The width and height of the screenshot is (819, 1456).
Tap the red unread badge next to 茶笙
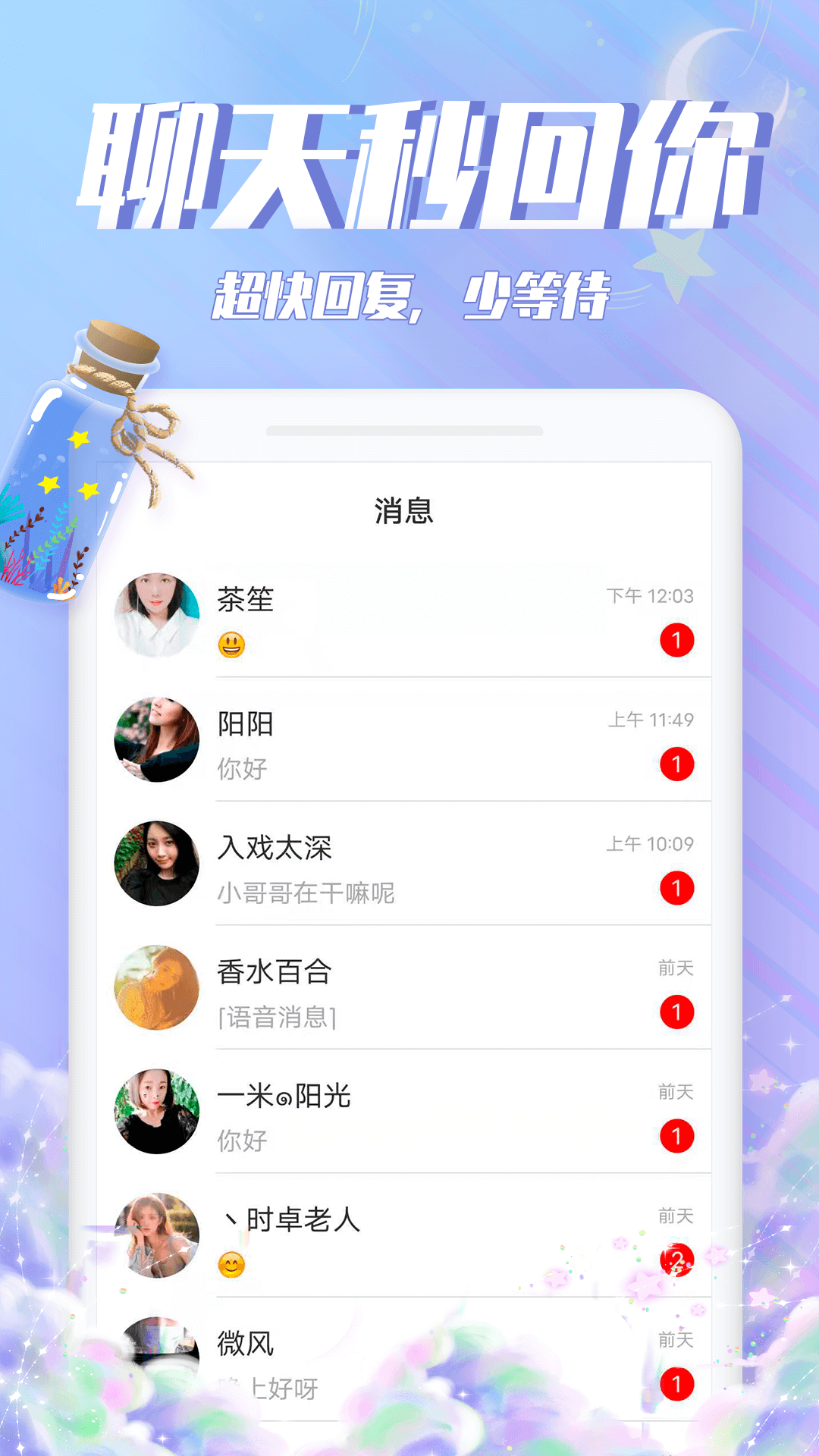(x=677, y=641)
